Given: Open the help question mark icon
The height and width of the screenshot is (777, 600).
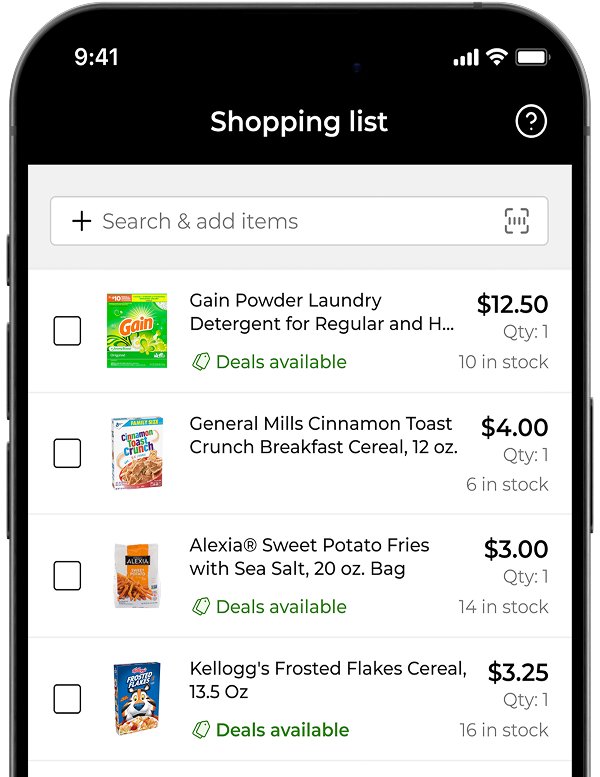Looking at the screenshot, I should point(531,122).
